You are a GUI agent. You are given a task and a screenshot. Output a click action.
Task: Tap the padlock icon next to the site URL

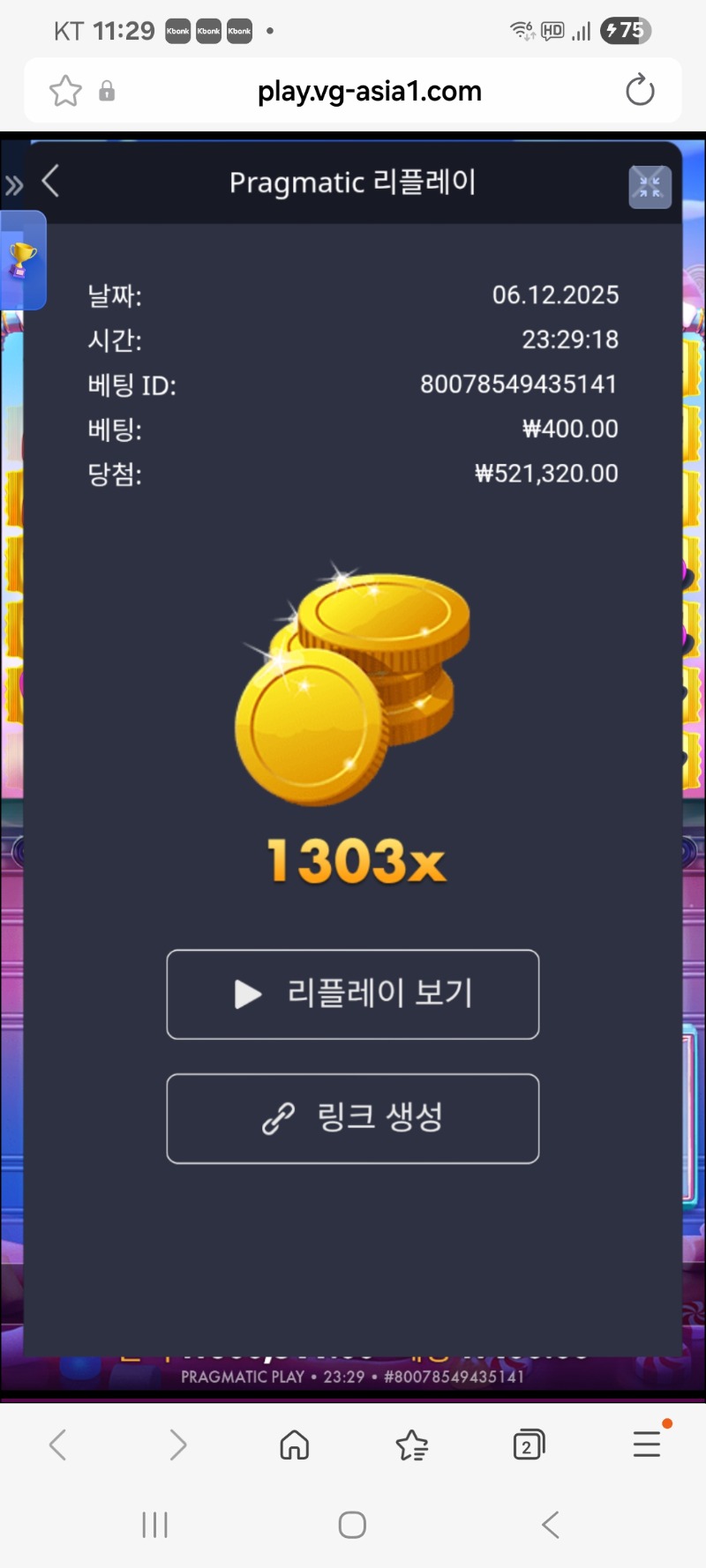click(107, 91)
